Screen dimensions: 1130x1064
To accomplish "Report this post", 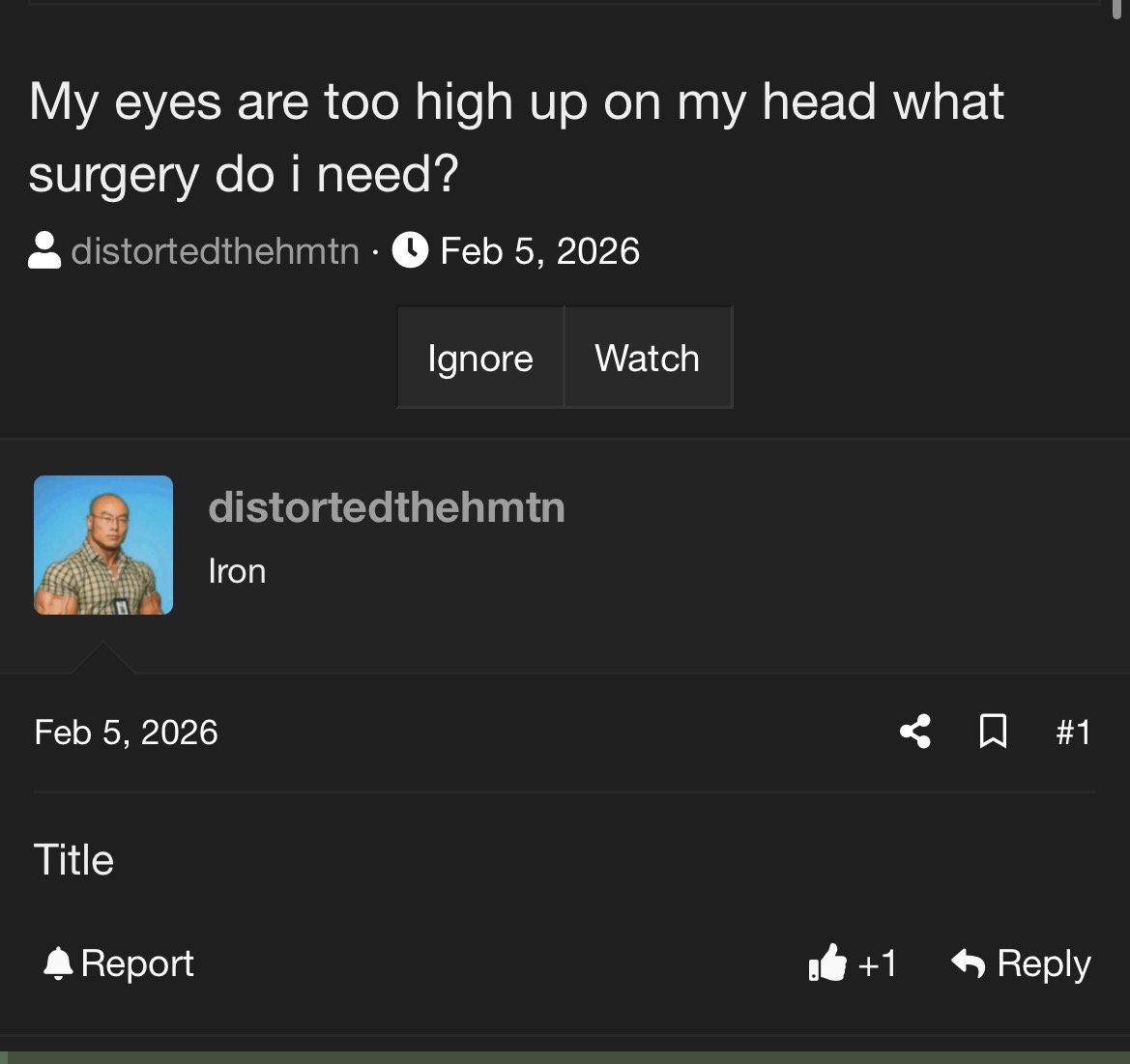I will (120, 963).
